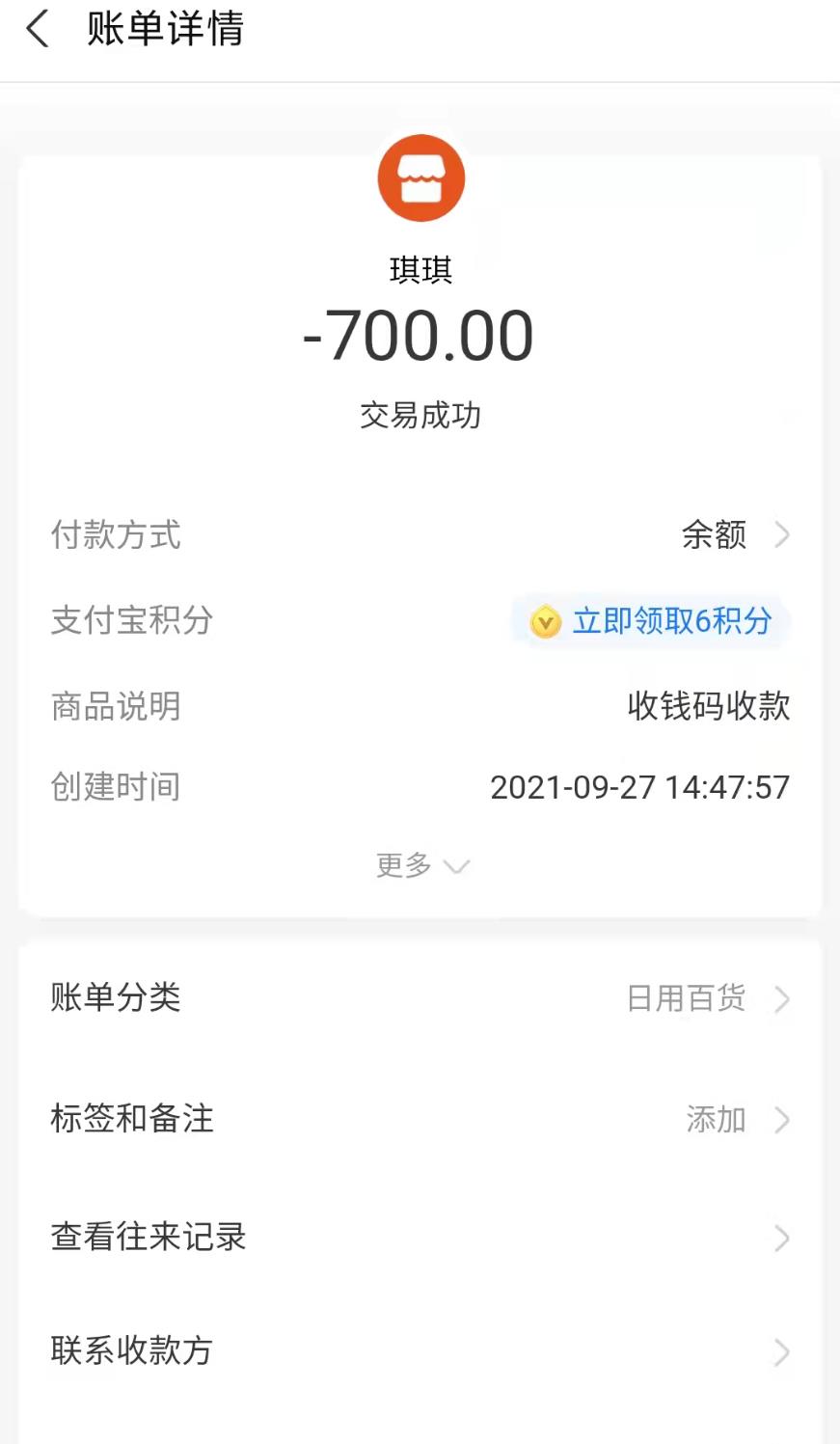Tap the orange merchant store icon

pyautogui.click(x=420, y=177)
